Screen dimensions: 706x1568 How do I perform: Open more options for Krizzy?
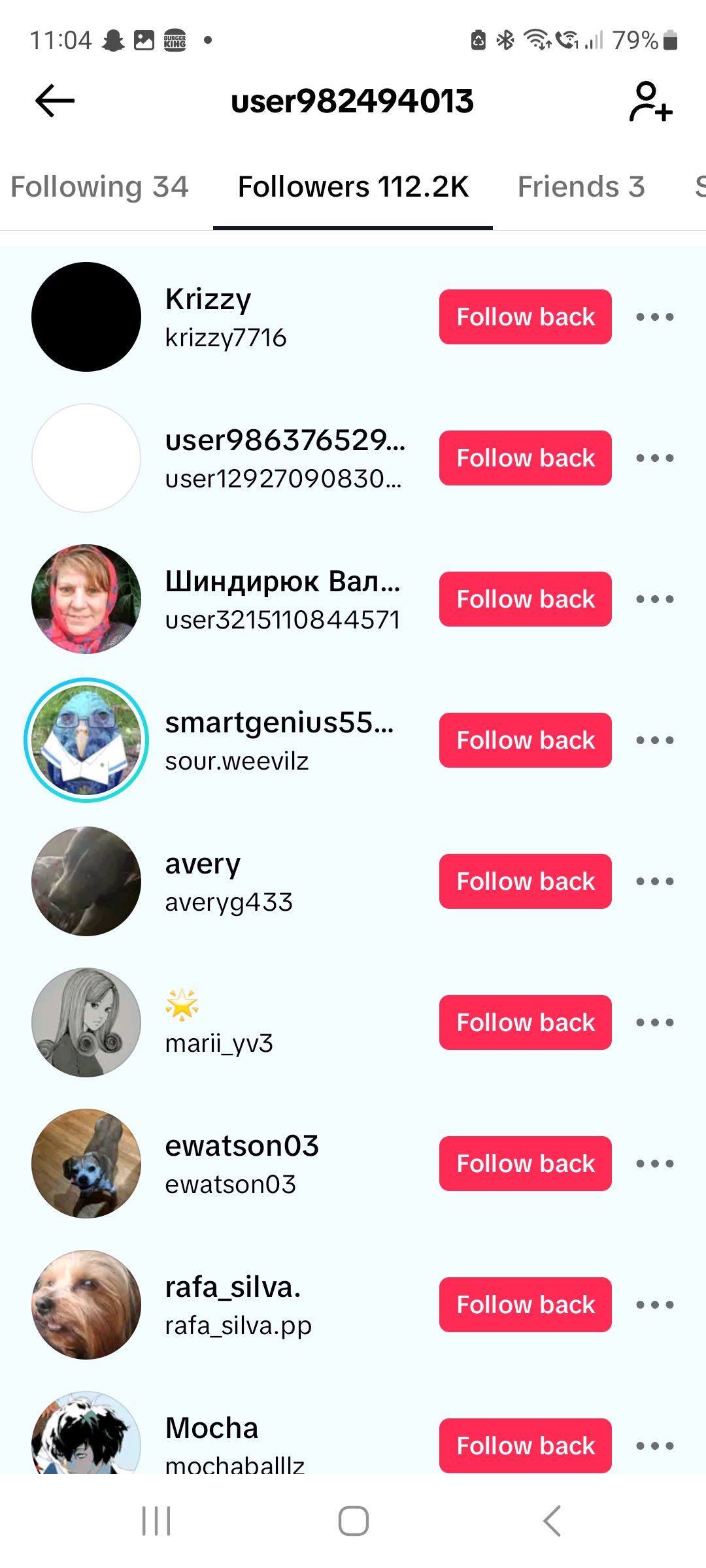point(654,317)
